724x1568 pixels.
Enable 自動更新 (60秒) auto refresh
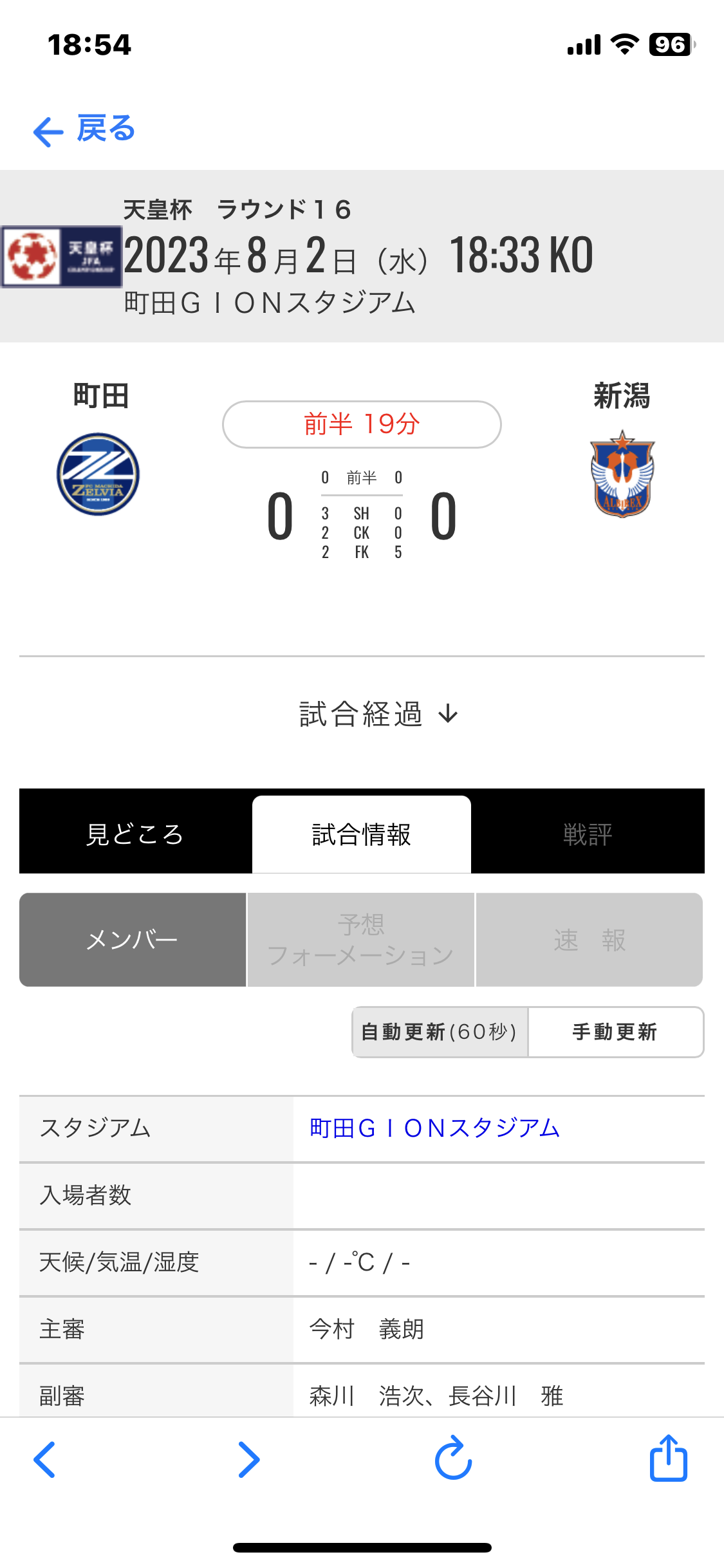(x=440, y=1032)
